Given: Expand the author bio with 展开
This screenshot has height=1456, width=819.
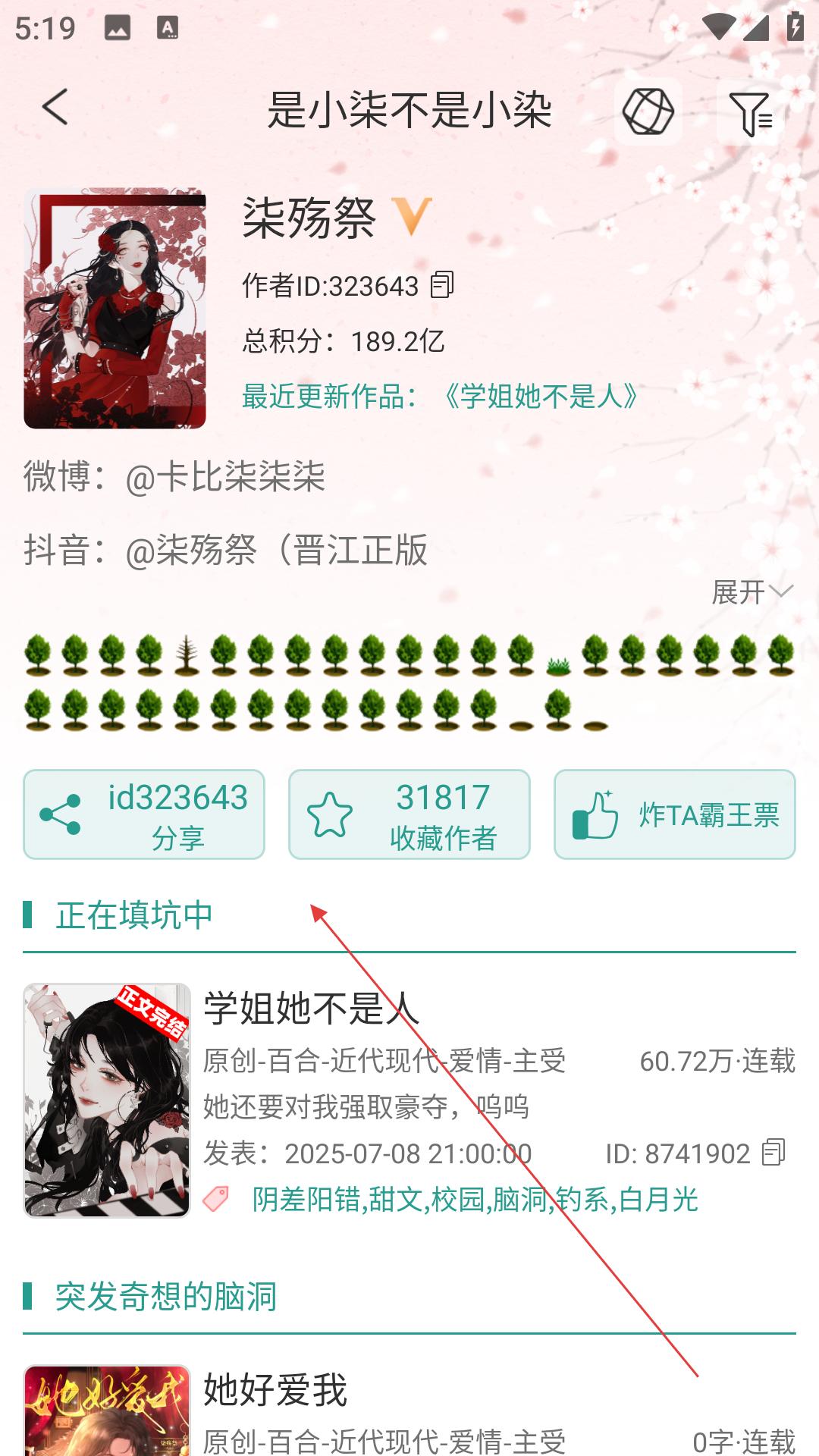Looking at the screenshot, I should pos(751,592).
